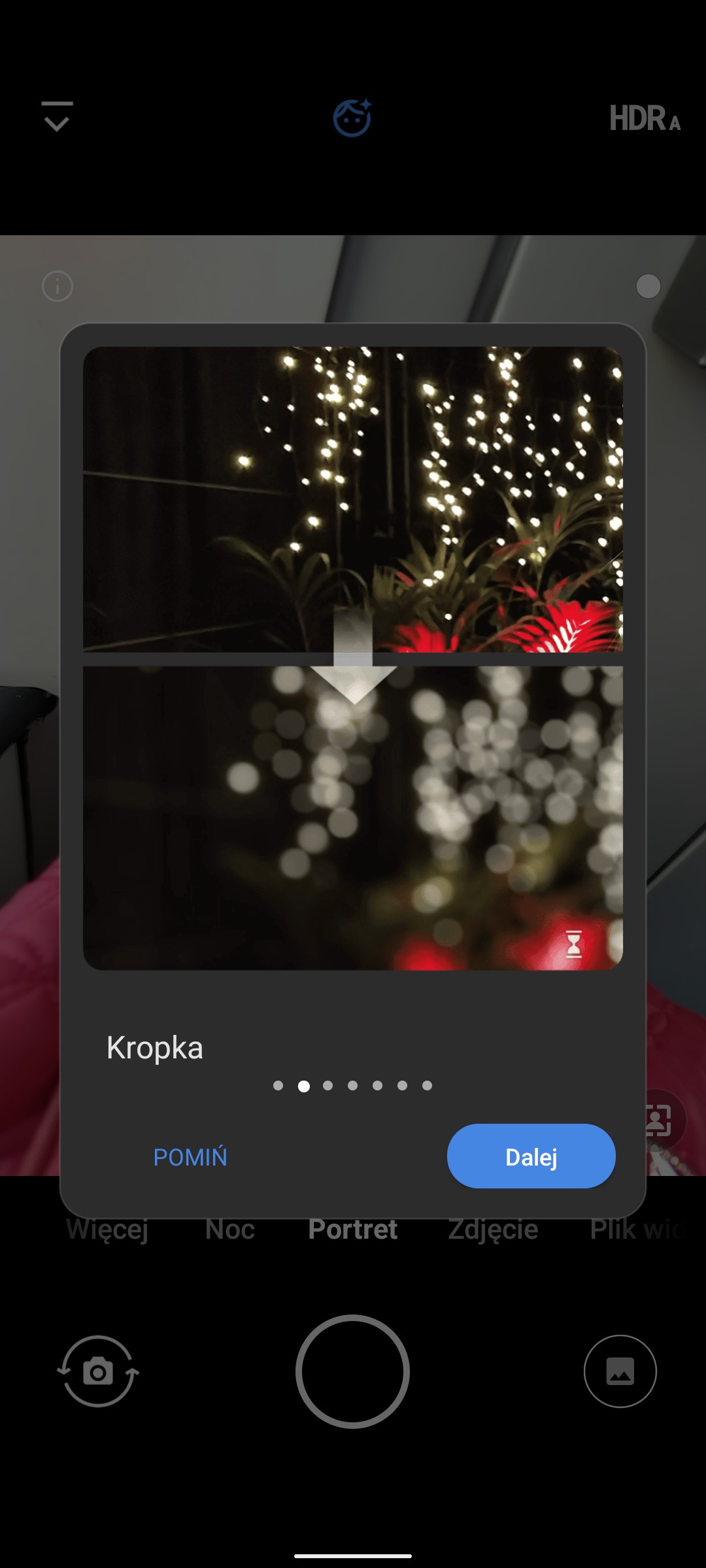Screen dimensions: 706x1568
Task: Open the info icon on the viewfinder
Action: 58,286
